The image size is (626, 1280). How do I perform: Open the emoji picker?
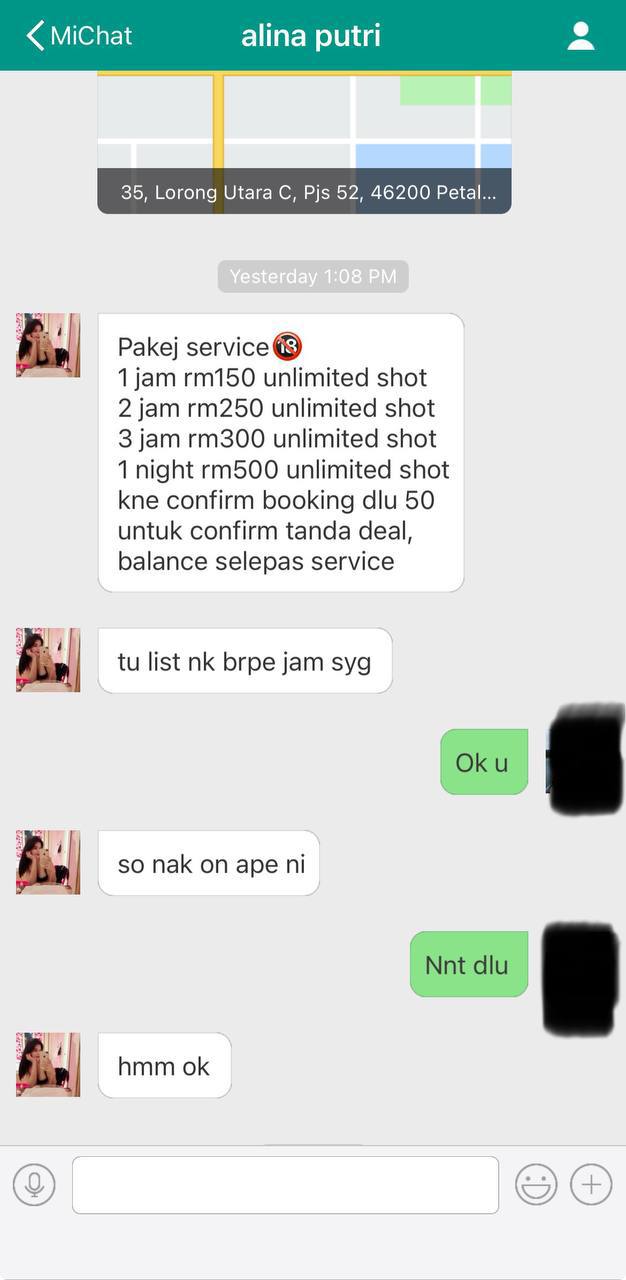(536, 1185)
